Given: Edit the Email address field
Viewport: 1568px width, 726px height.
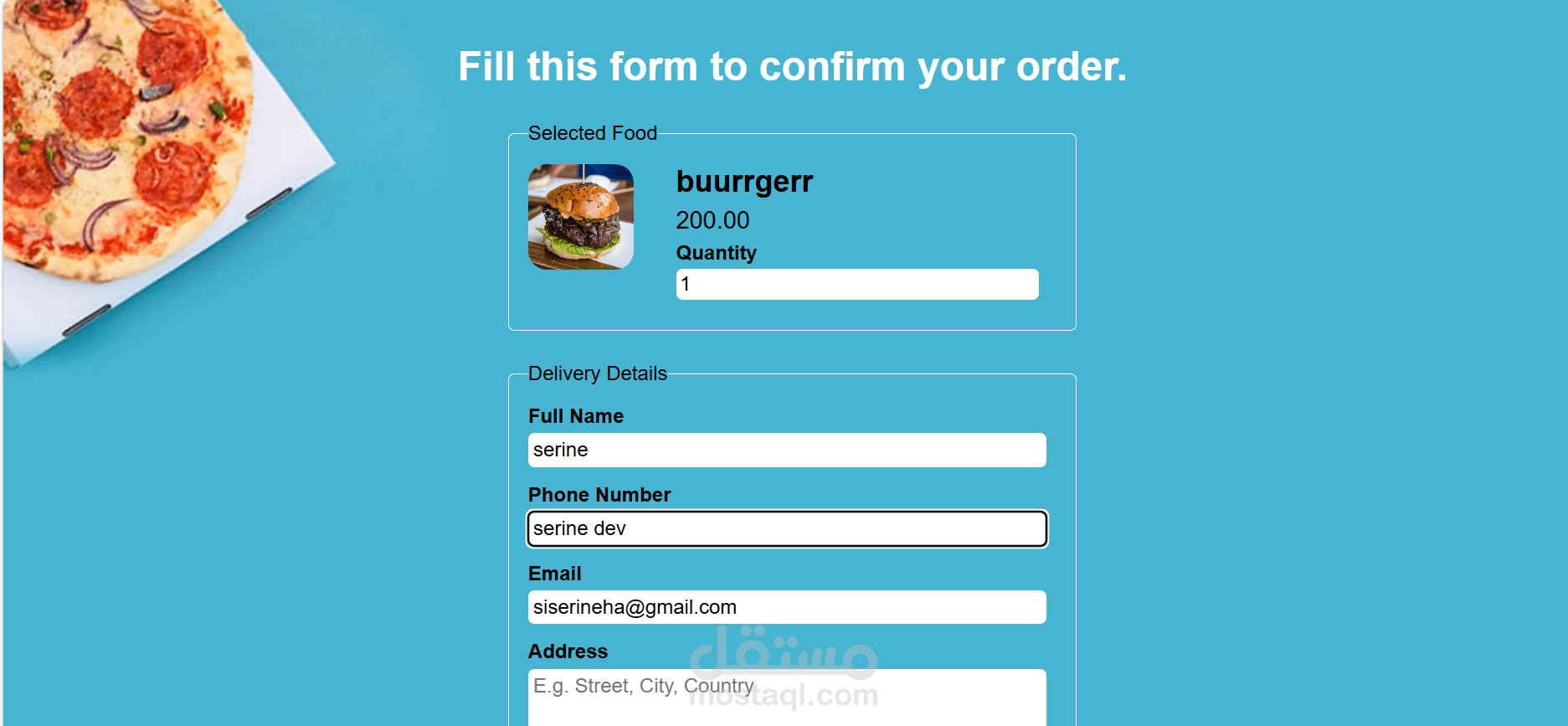Looking at the screenshot, I should point(786,607).
